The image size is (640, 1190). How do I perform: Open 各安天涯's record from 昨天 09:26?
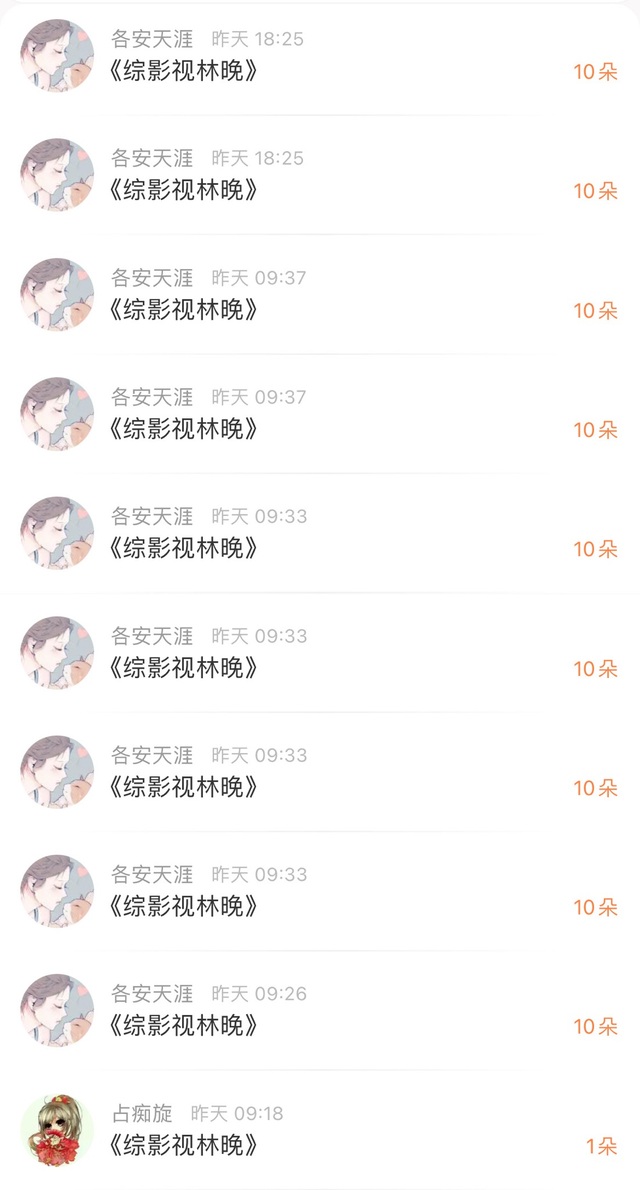click(x=320, y=1011)
